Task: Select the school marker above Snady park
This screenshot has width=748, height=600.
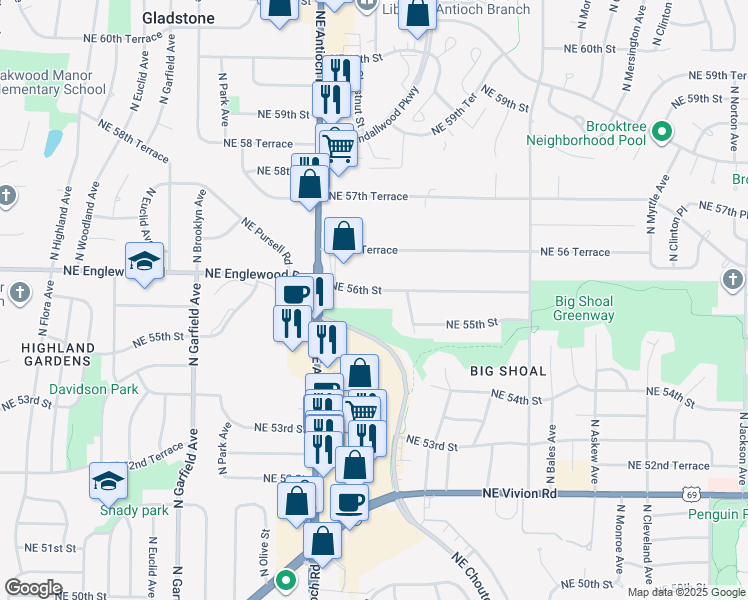Action: 109,483
